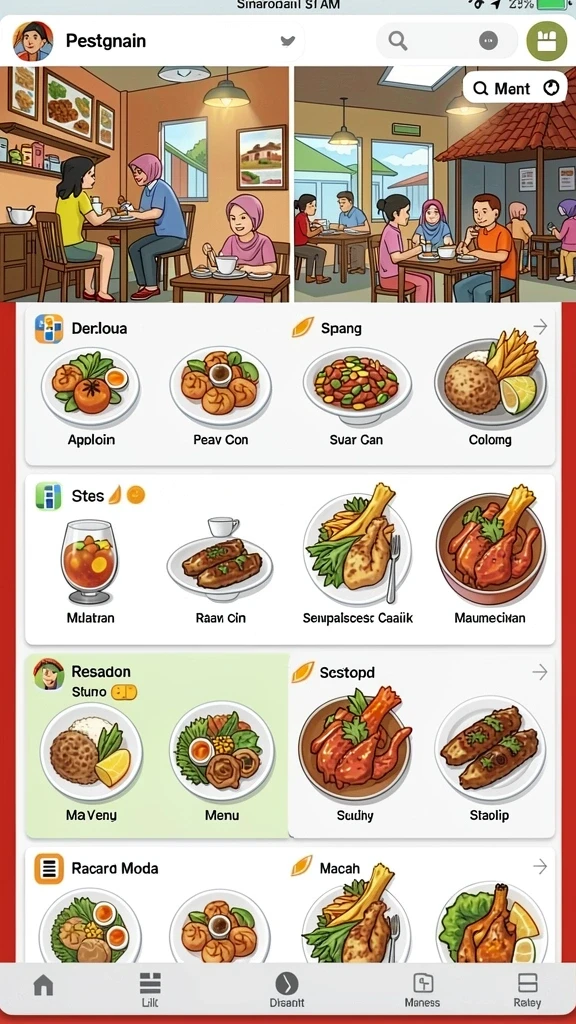The image size is (576, 1024).
Task: Tap the Ment button over the restaurant picture
Action: [515, 88]
